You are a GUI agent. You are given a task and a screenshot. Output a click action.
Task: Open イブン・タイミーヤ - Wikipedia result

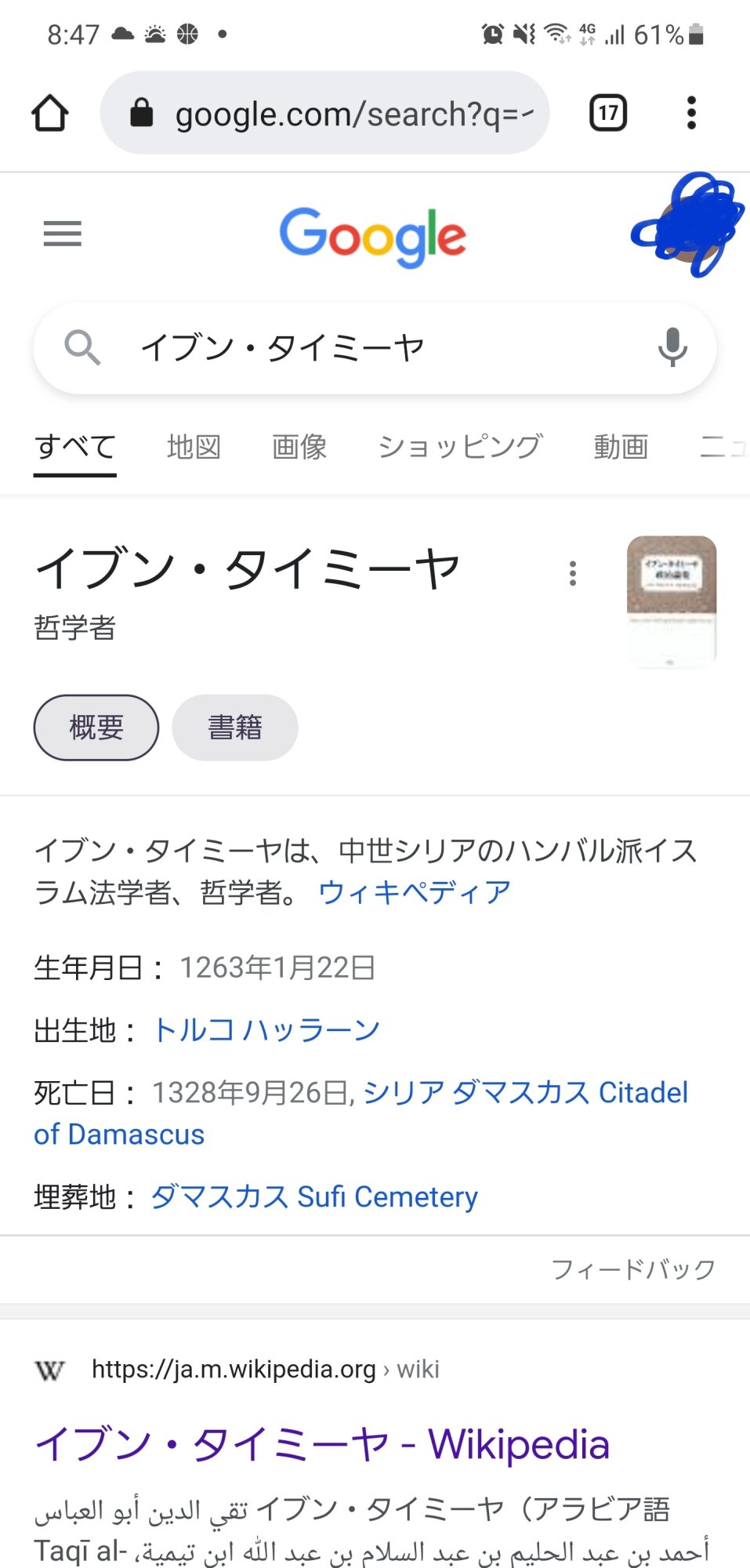322,1444
